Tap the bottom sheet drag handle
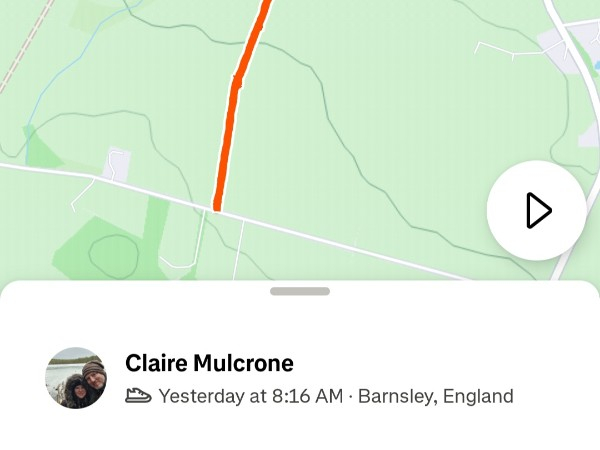Viewport: 600px width, 450px height. tap(300, 291)
